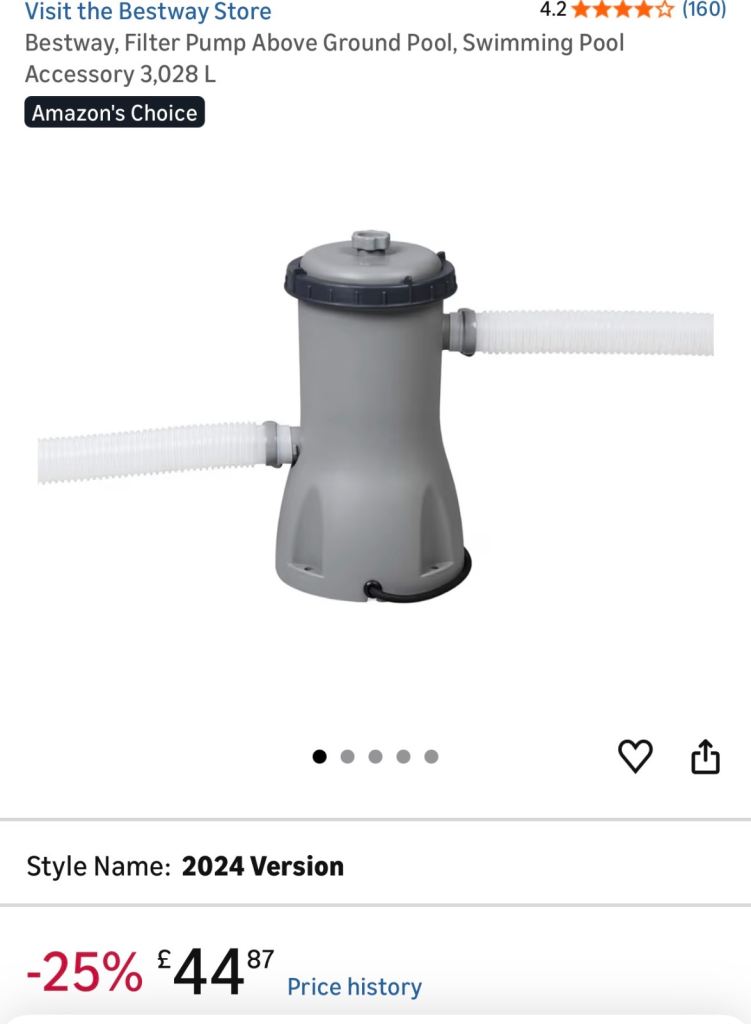Share this product listing

705,756
